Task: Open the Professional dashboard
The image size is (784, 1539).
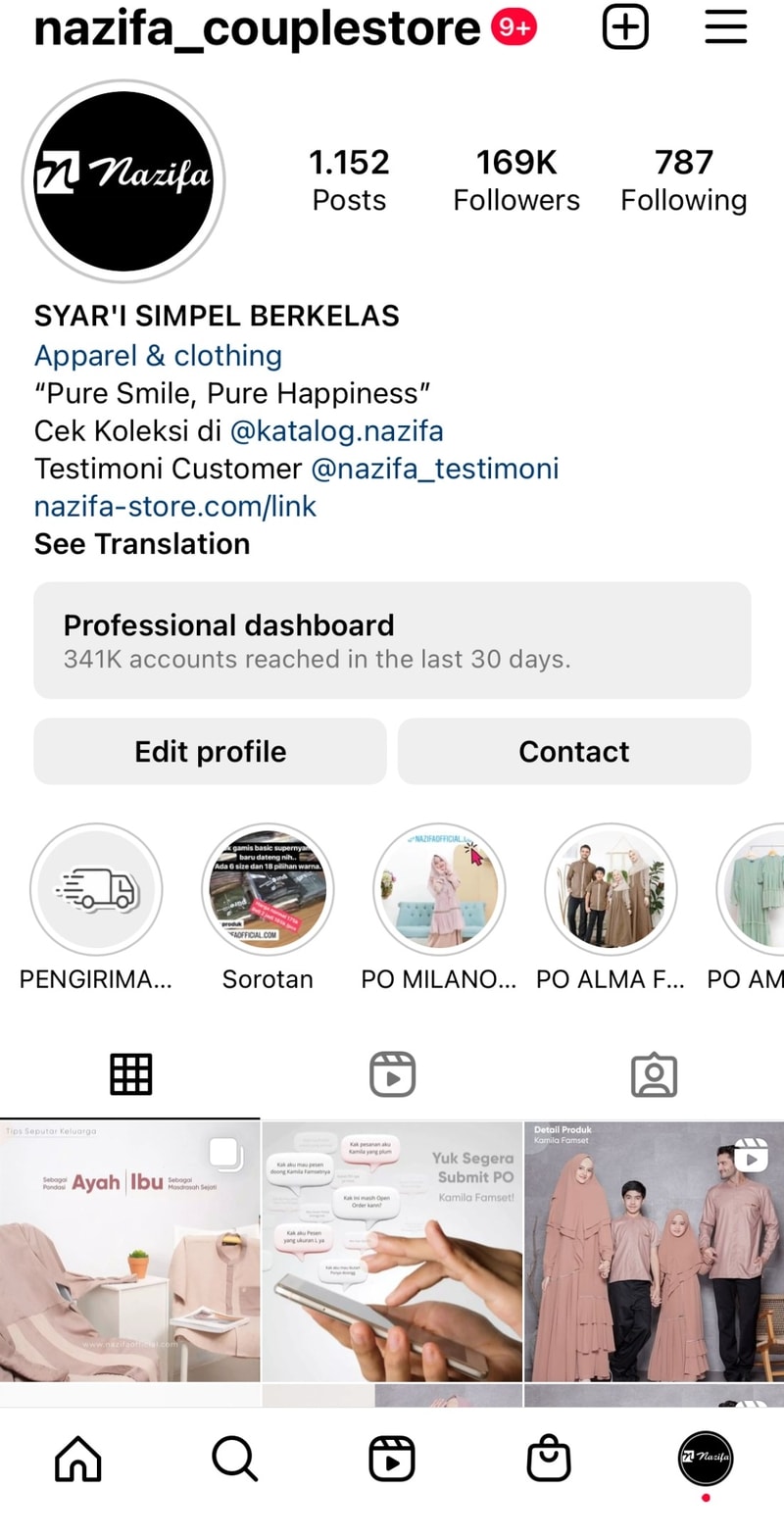Action: [392, 640]
